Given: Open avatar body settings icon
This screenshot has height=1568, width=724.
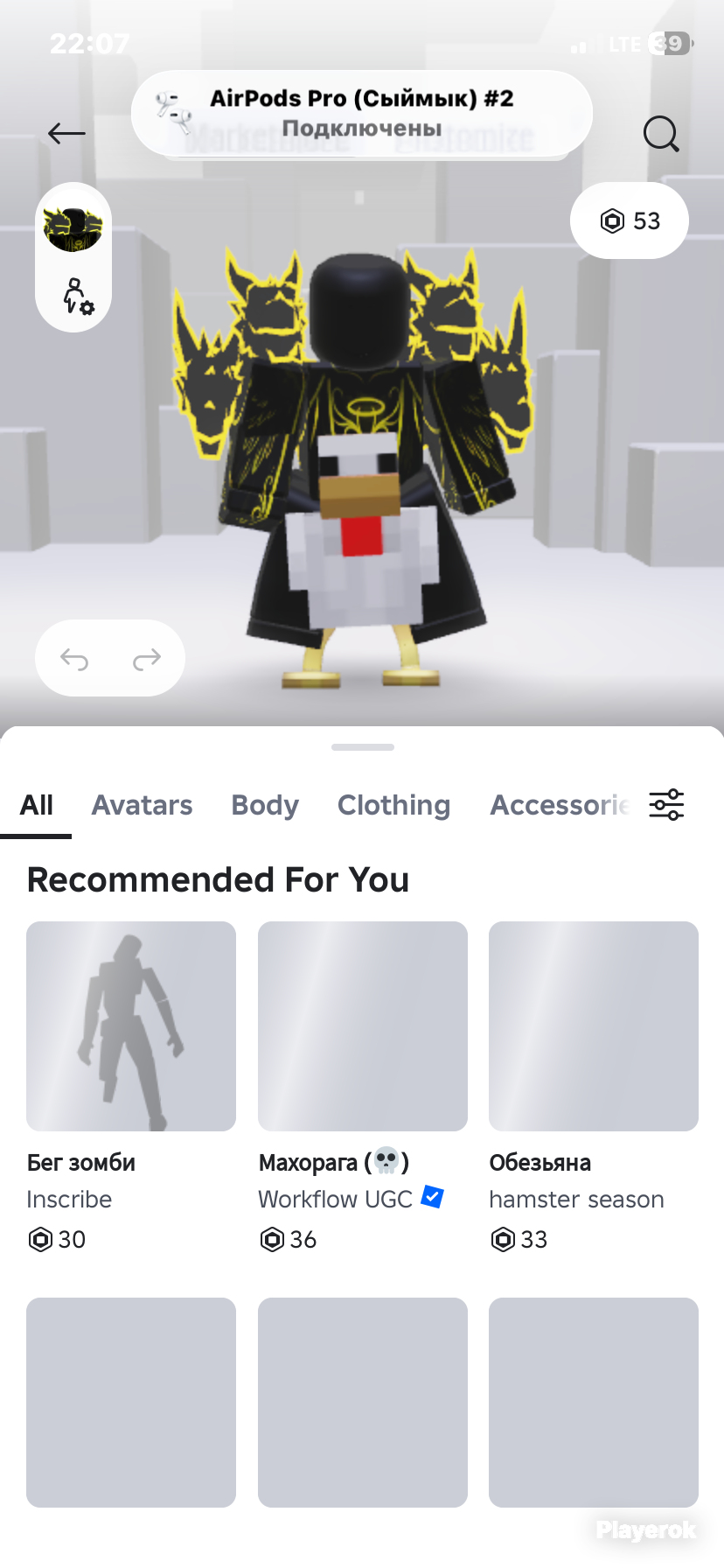Looking at the screenshot, I should coord(77,297).
